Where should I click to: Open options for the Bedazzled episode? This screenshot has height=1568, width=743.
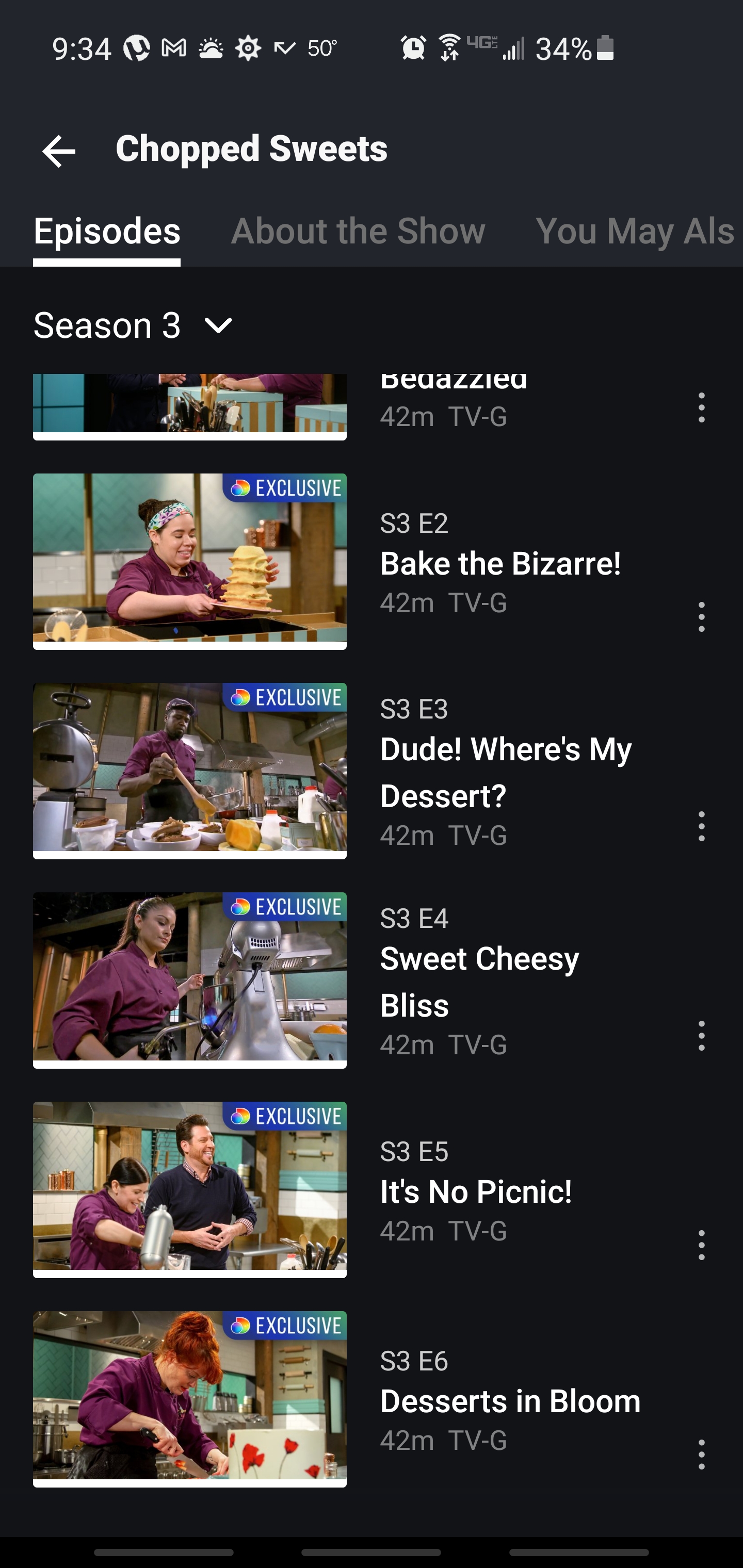pyautogui.click(x=701, y=407)
